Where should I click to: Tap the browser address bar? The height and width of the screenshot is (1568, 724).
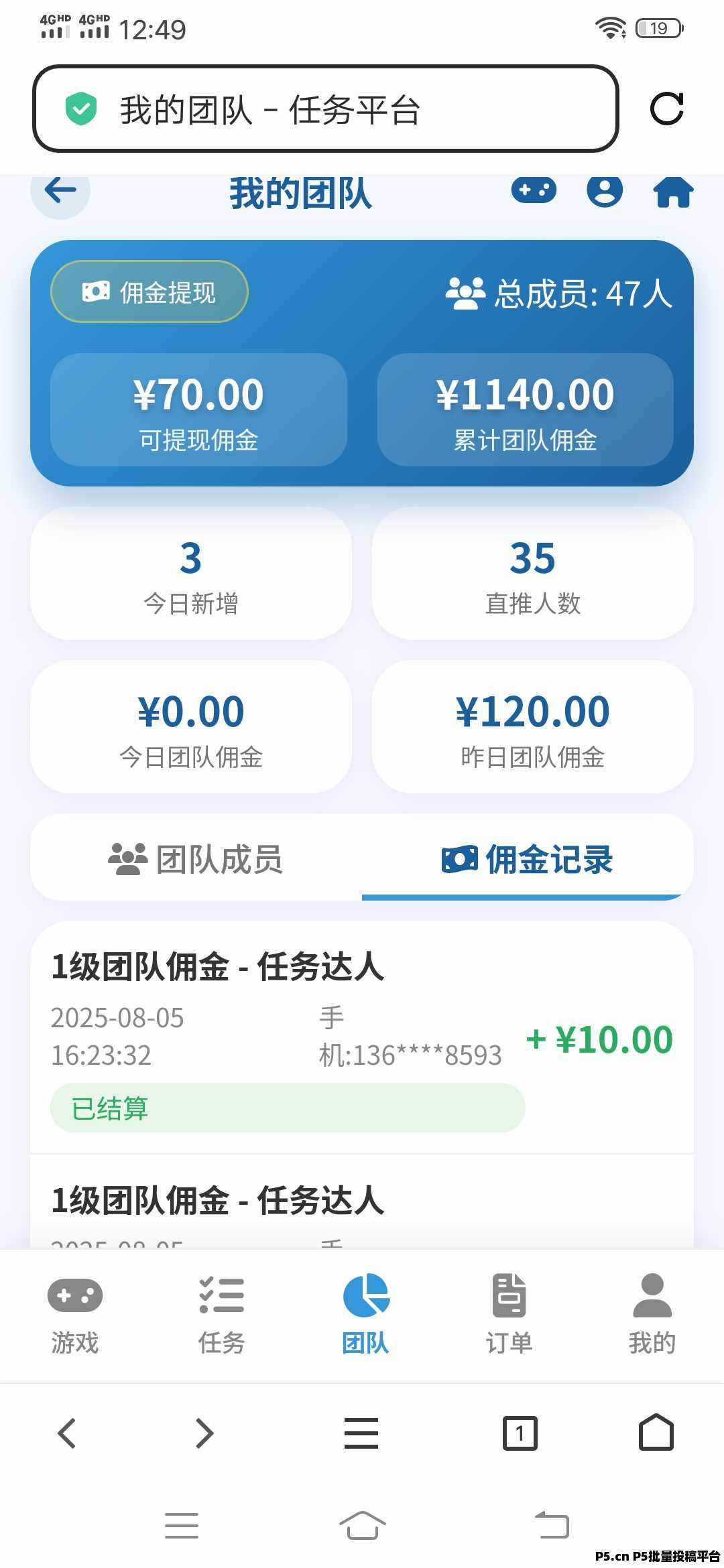point(325,109)
